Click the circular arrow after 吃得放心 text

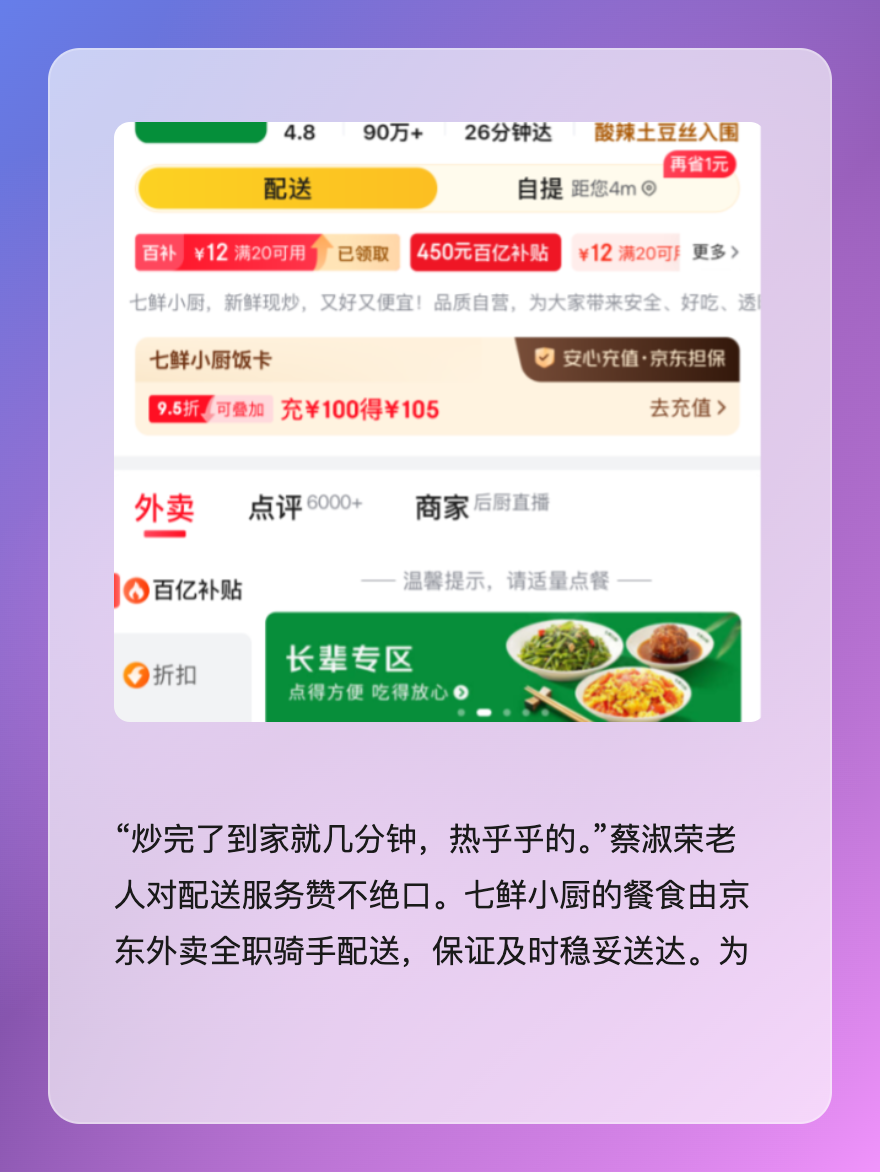click(x=462, y=692)
